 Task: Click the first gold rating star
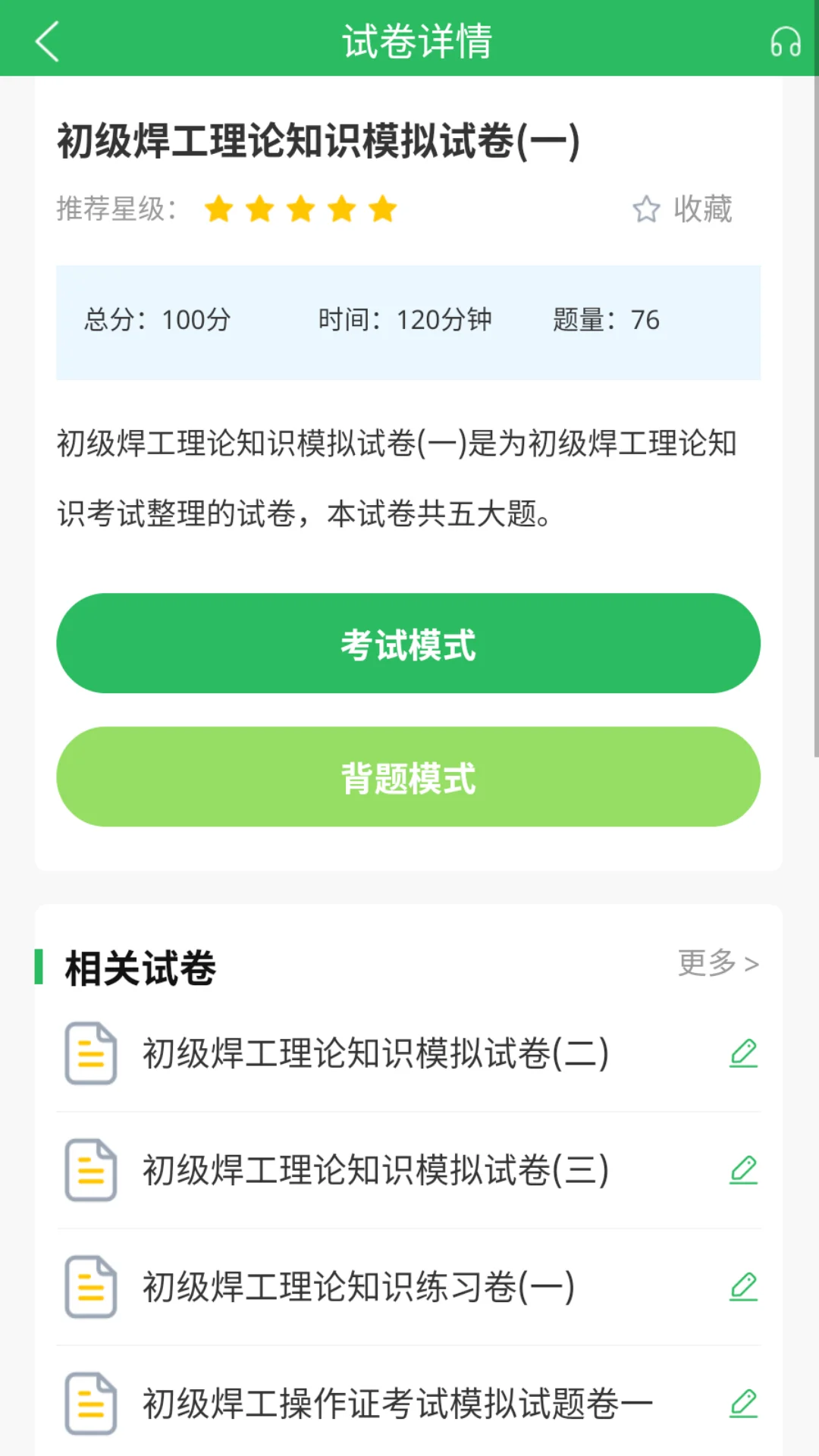(220, 209)
